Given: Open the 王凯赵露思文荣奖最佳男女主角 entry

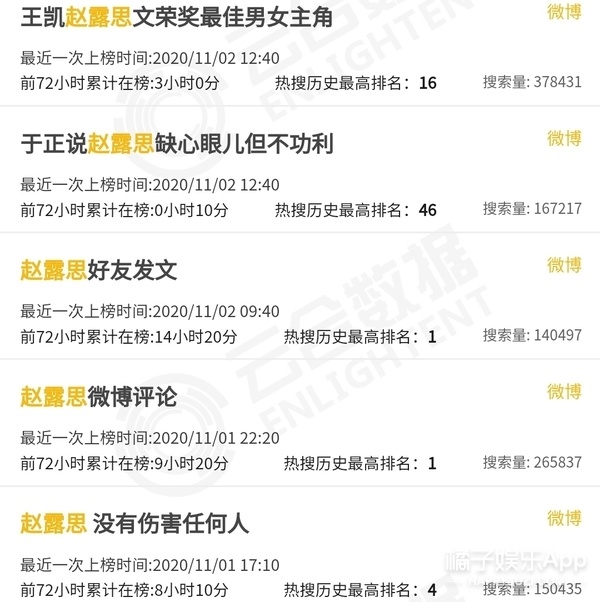Looking at the screenshot, I should [177, 18].
